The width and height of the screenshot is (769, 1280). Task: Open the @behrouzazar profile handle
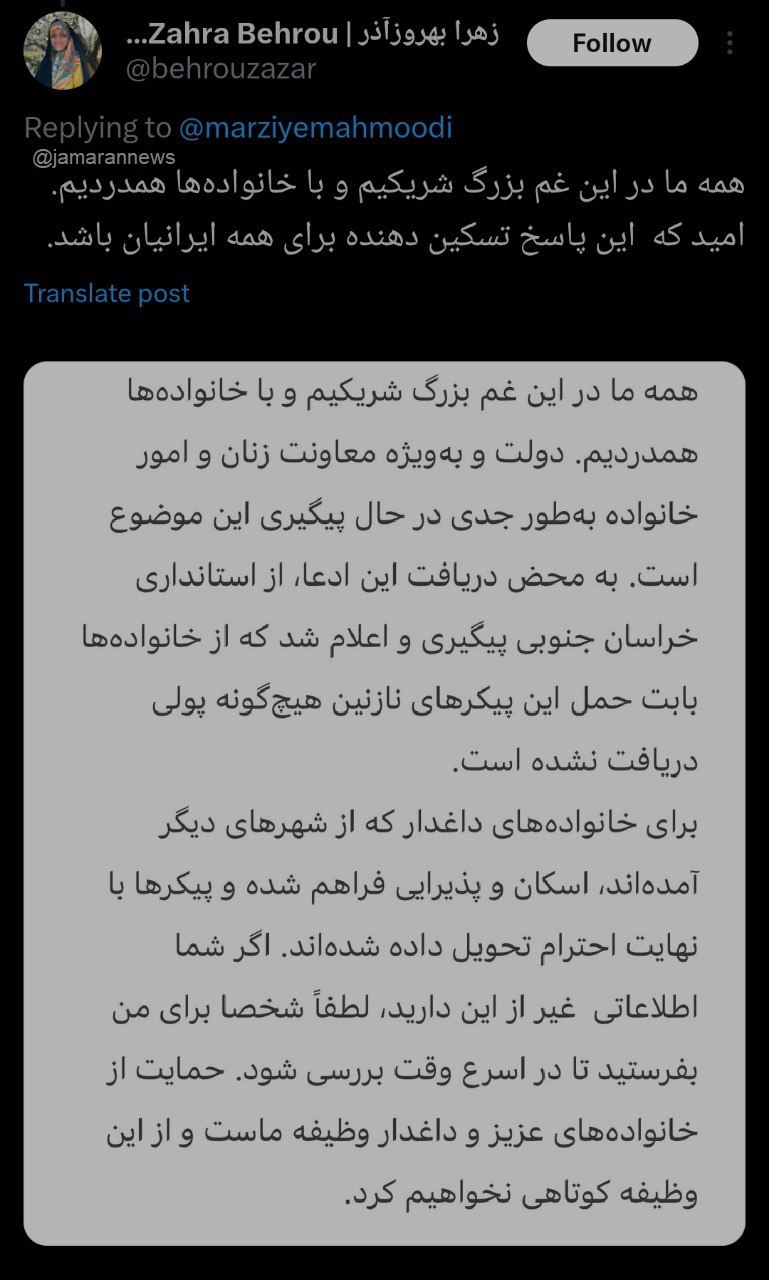[x=221, y=68]
